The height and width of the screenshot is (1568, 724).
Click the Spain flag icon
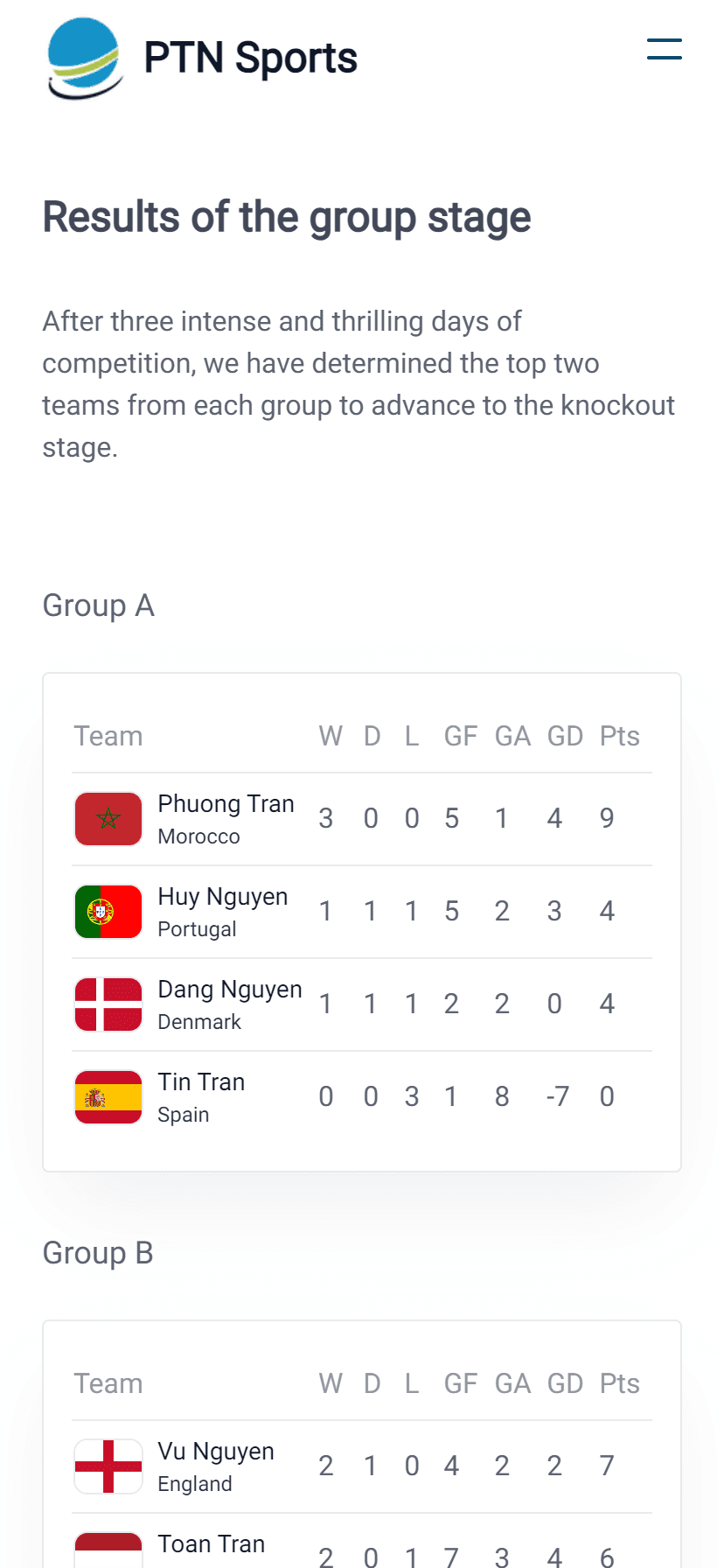click(108, 1096)
